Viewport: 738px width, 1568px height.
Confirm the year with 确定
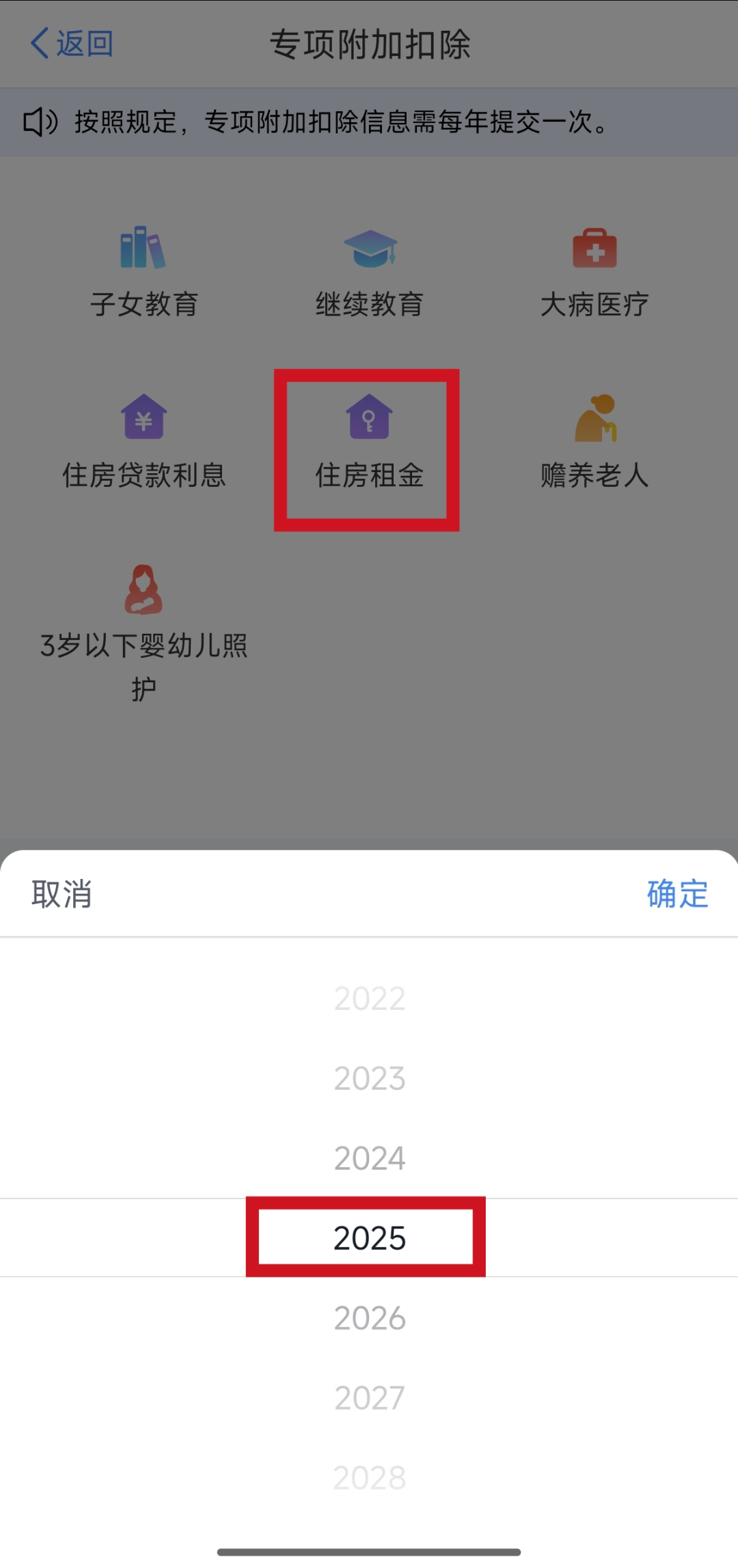677,894
